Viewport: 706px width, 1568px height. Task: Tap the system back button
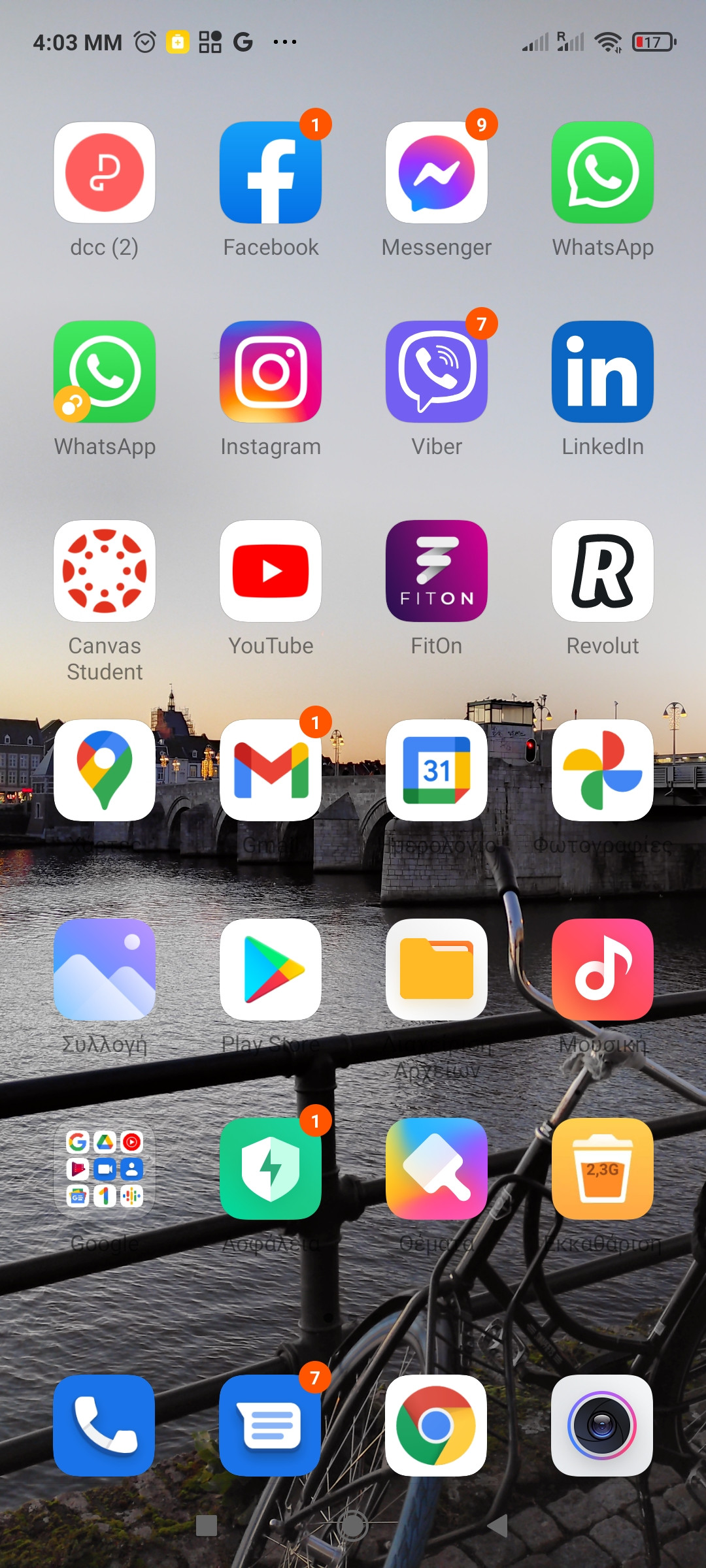point(498,1526)
